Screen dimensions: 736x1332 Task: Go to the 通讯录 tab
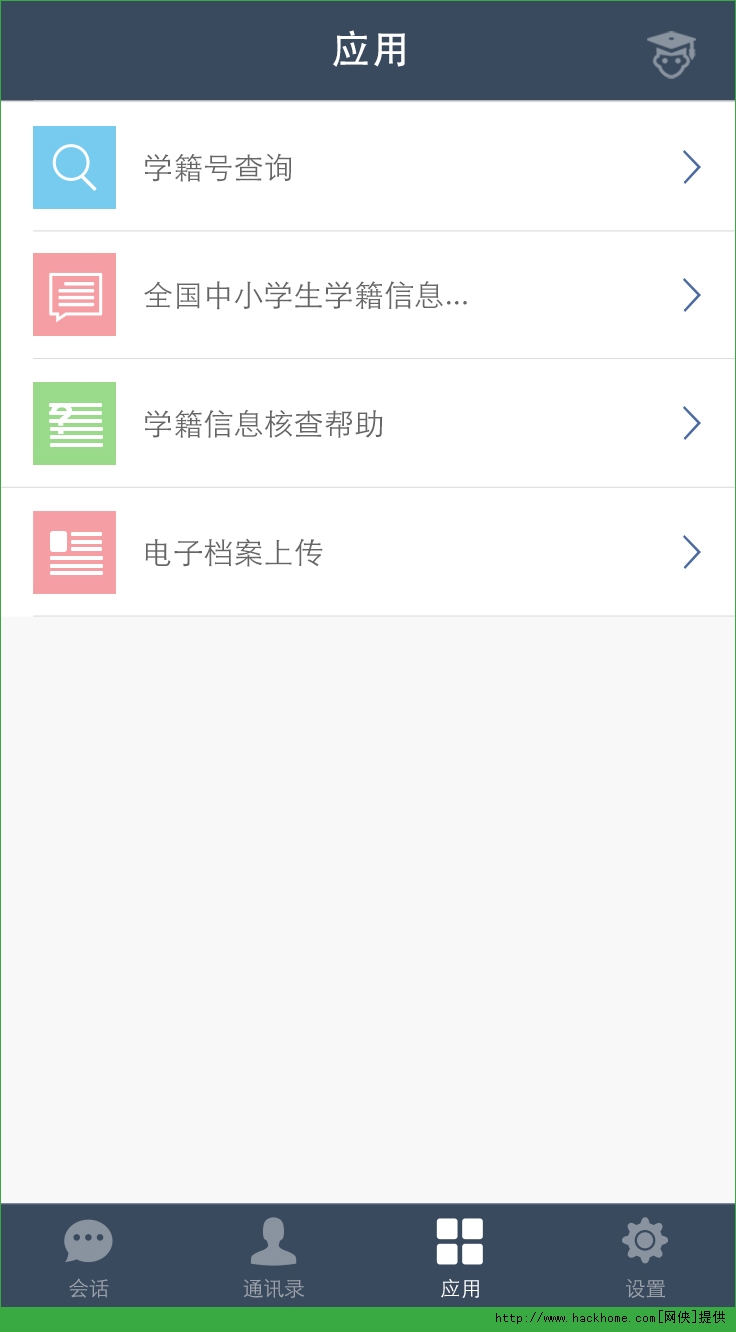[x=273, y=1258]
